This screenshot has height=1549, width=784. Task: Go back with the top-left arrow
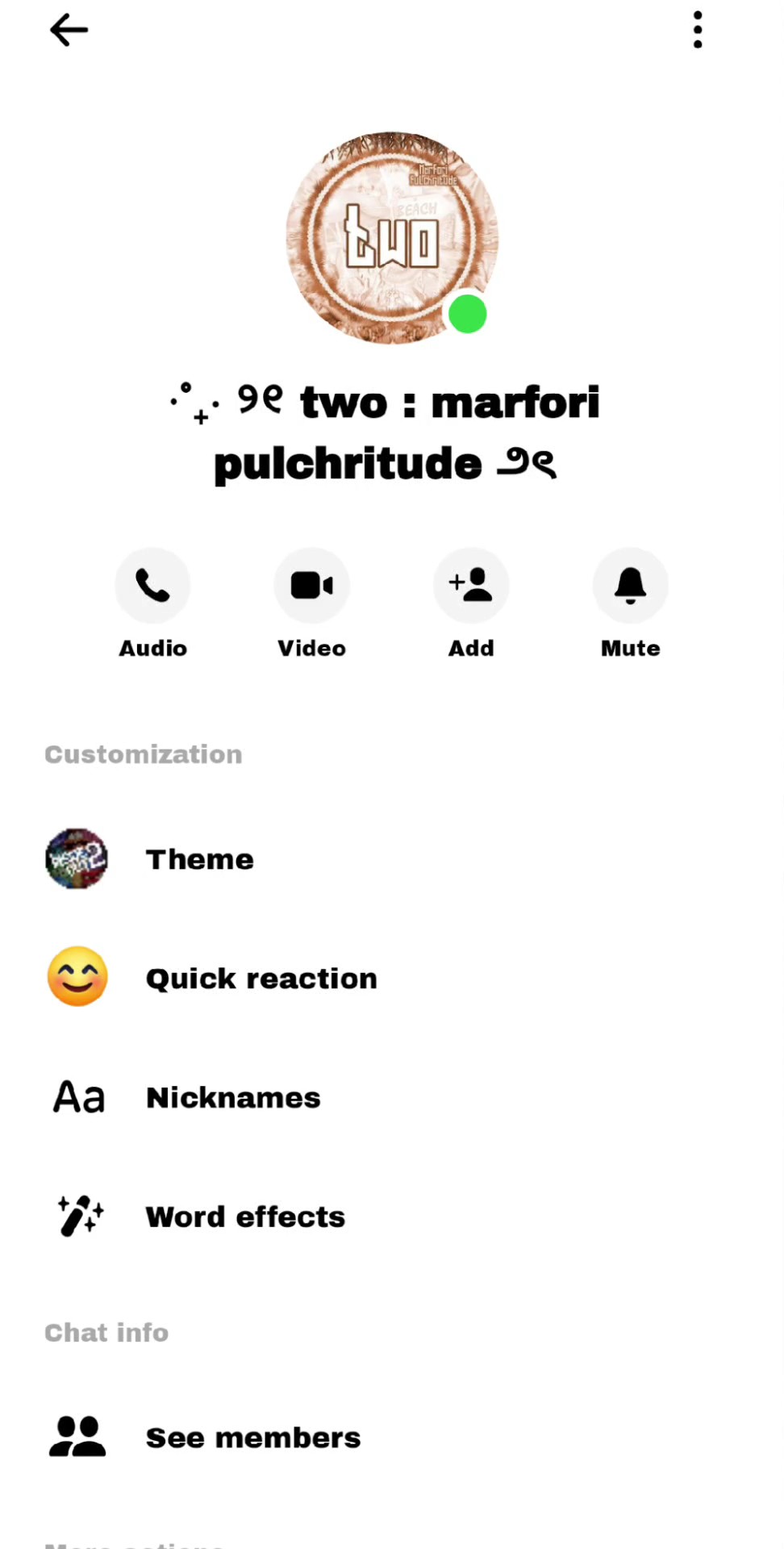point(69,31)
